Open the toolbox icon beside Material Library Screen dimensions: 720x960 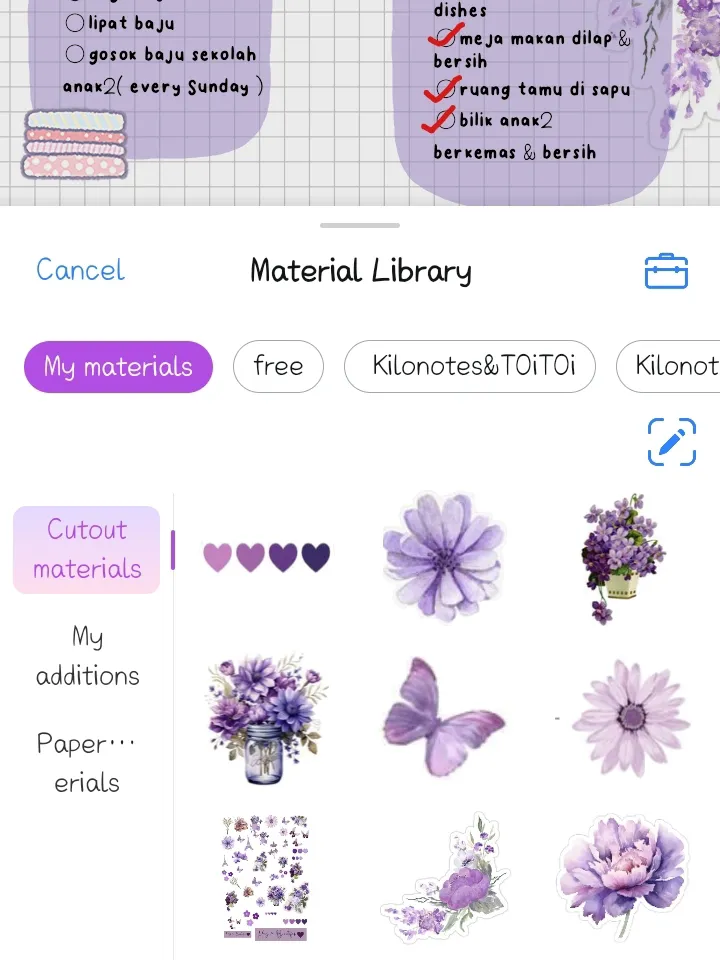coord(666,271)
